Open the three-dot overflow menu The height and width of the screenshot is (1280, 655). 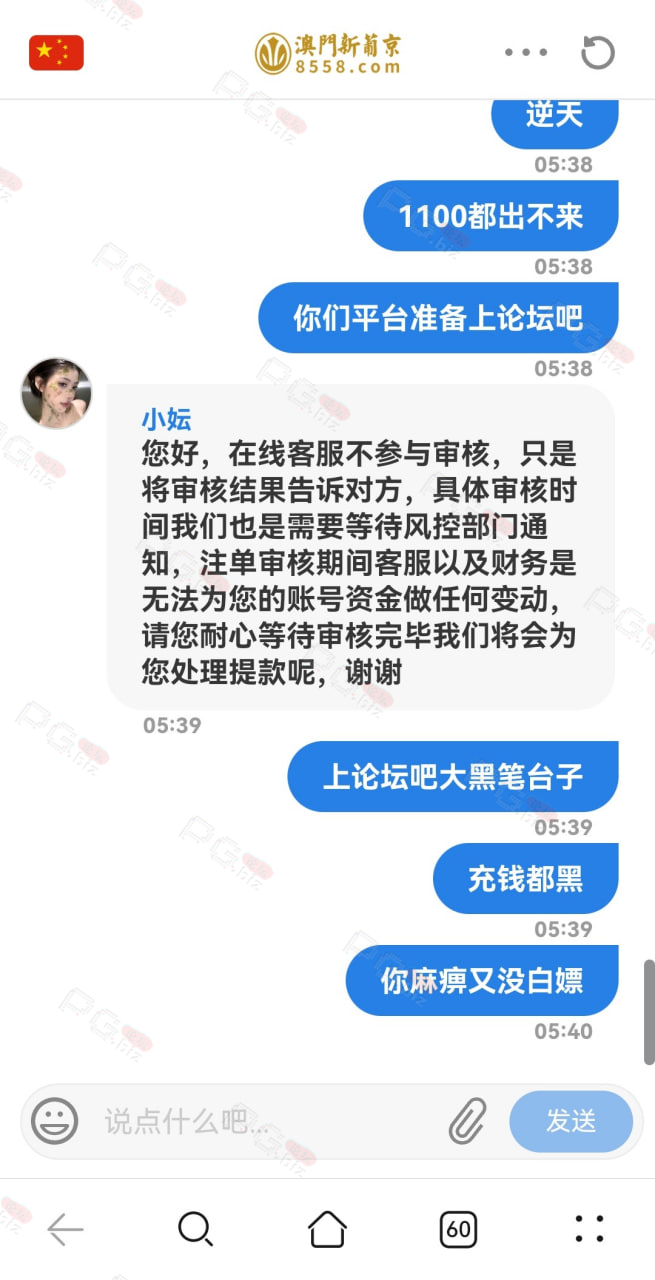(526, 52)
